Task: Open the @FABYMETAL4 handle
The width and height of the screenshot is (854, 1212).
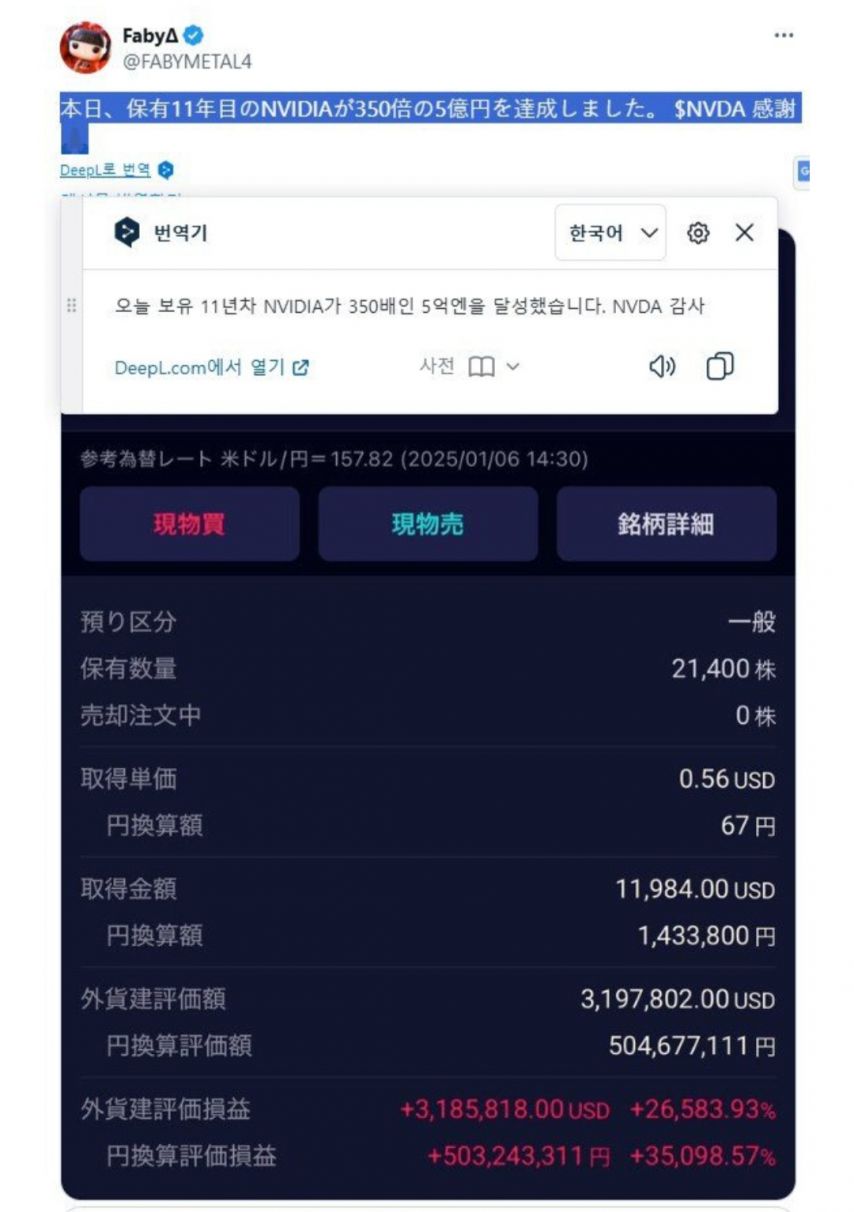Action: (187, 62)
